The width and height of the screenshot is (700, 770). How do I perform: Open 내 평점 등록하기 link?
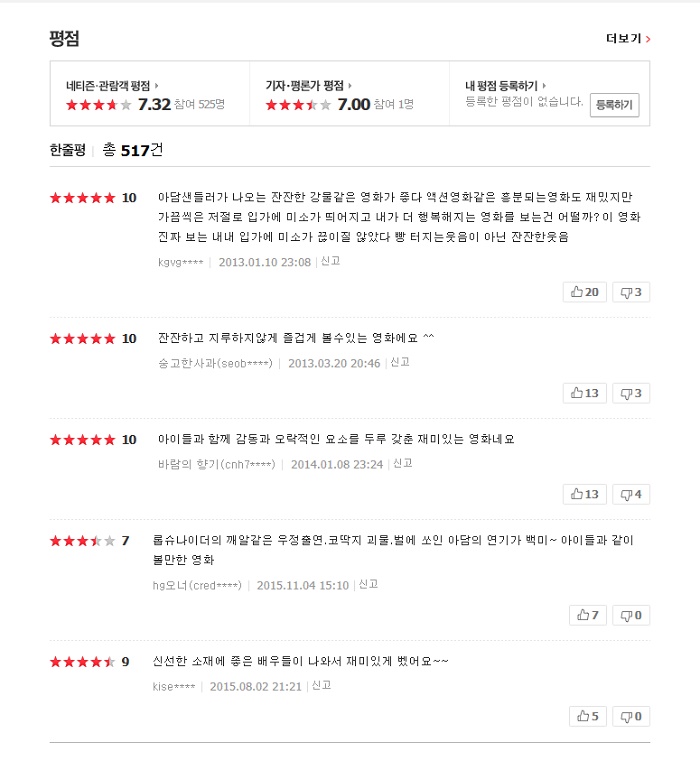click(505, 86)
